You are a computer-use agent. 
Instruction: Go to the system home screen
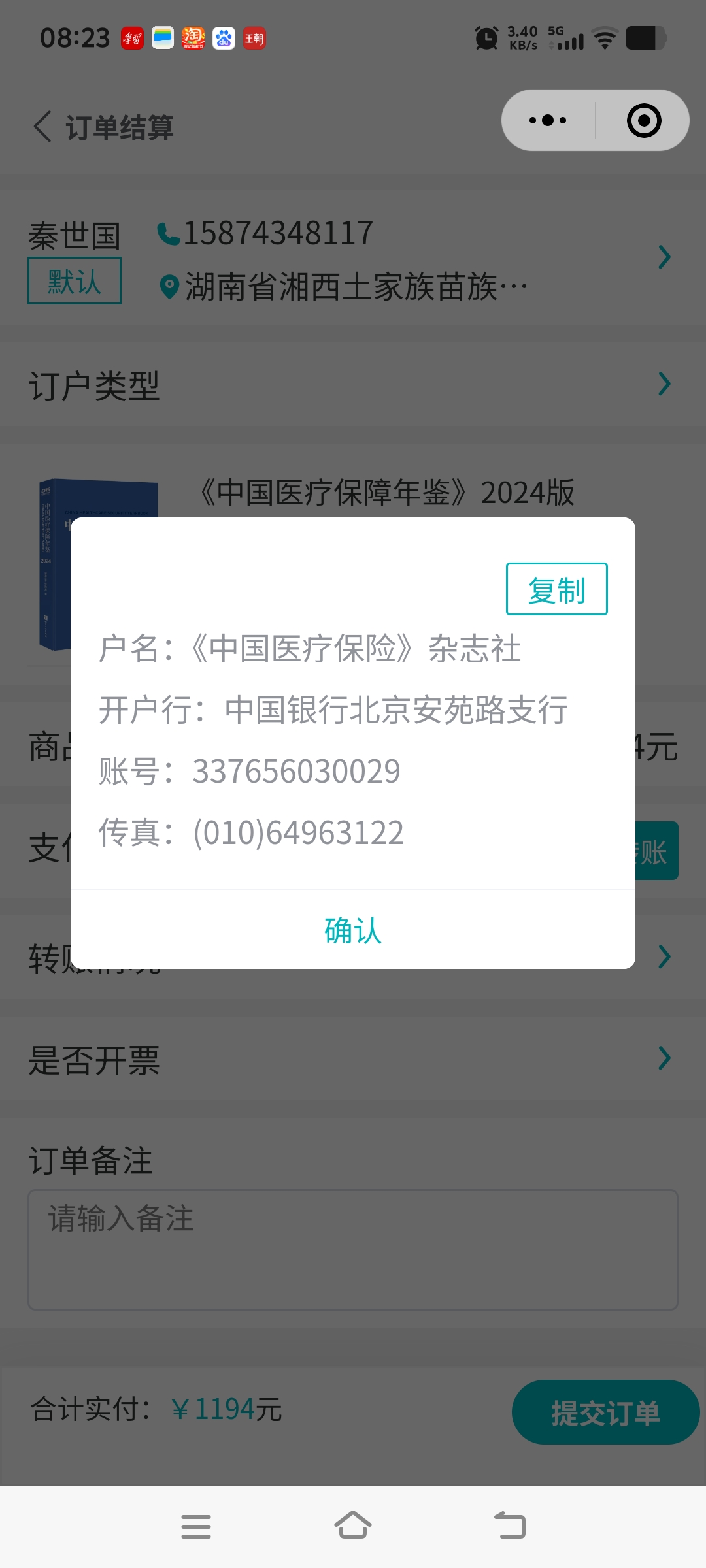coord(353,1526)
